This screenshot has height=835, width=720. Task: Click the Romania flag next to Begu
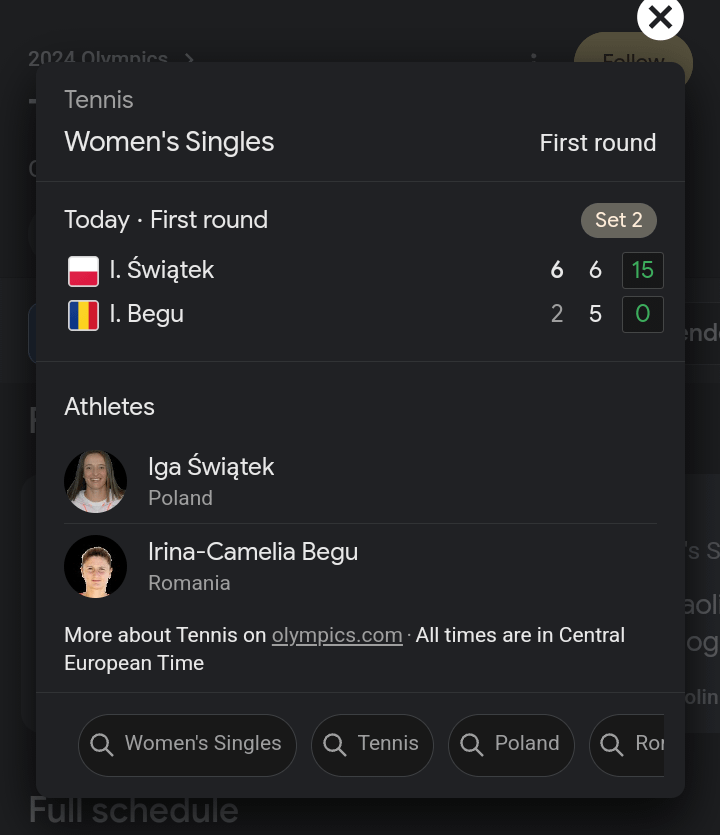[x=84, y=314]
